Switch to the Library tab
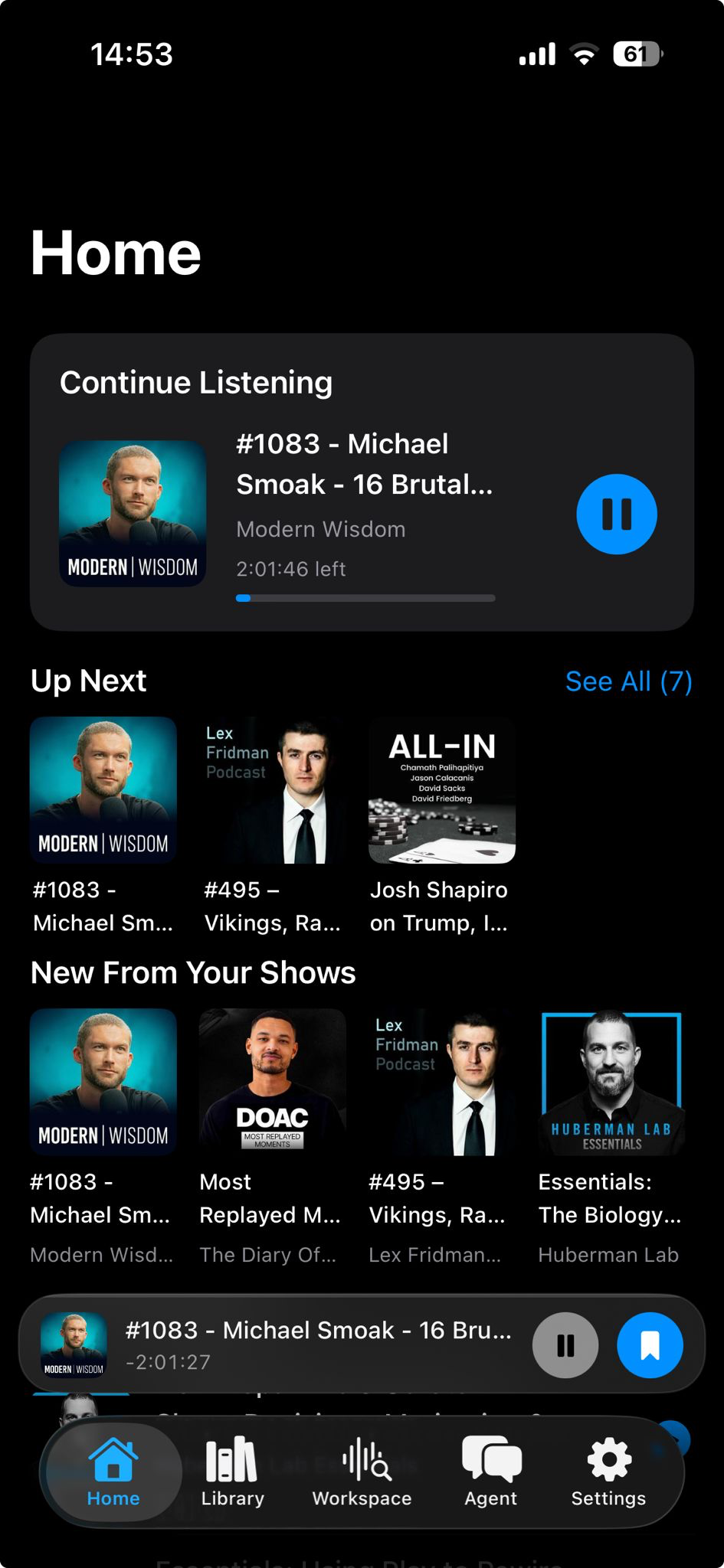The height and width of the screenshot is (1568, 724). point(232,1472)
